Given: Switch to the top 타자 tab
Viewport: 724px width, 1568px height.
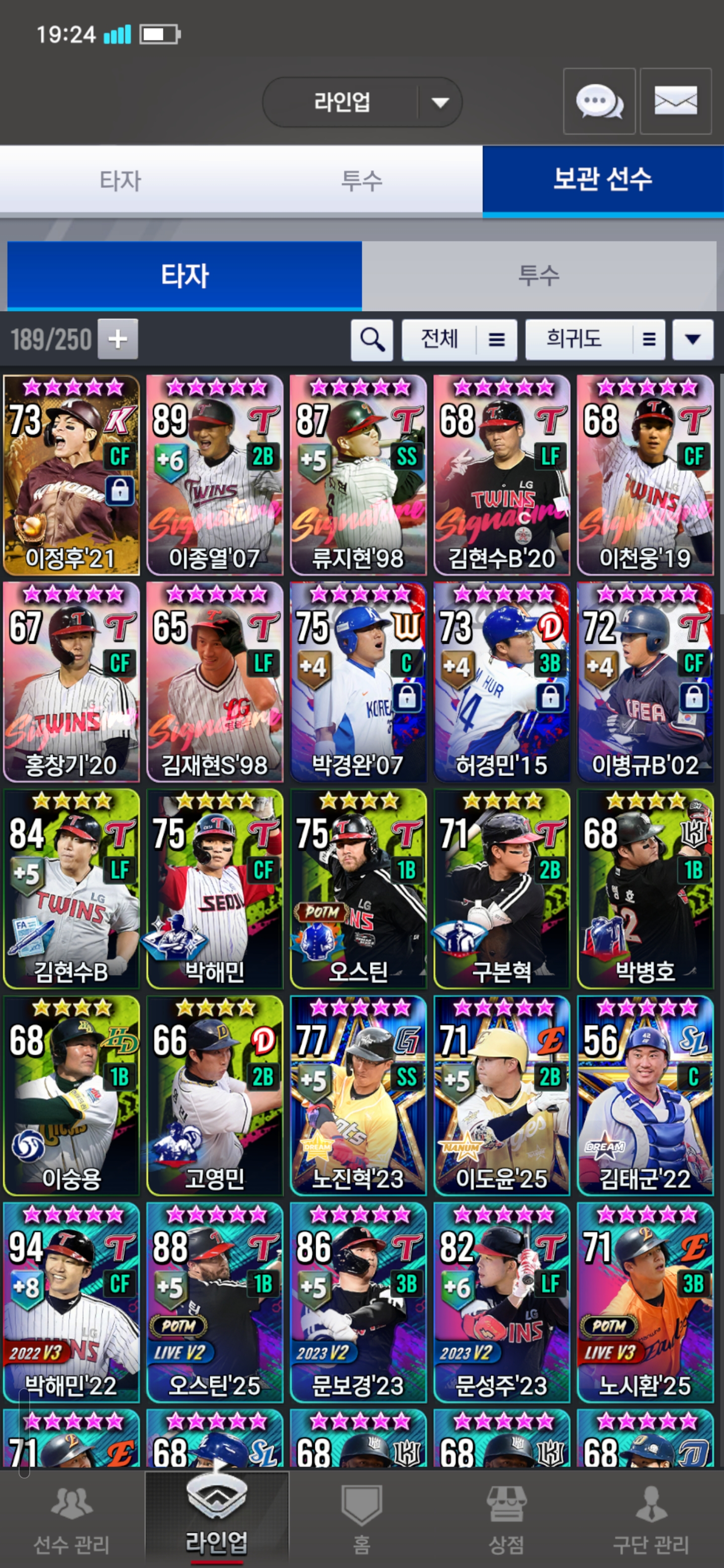Looking at the screenshot, I should point(120,181).
